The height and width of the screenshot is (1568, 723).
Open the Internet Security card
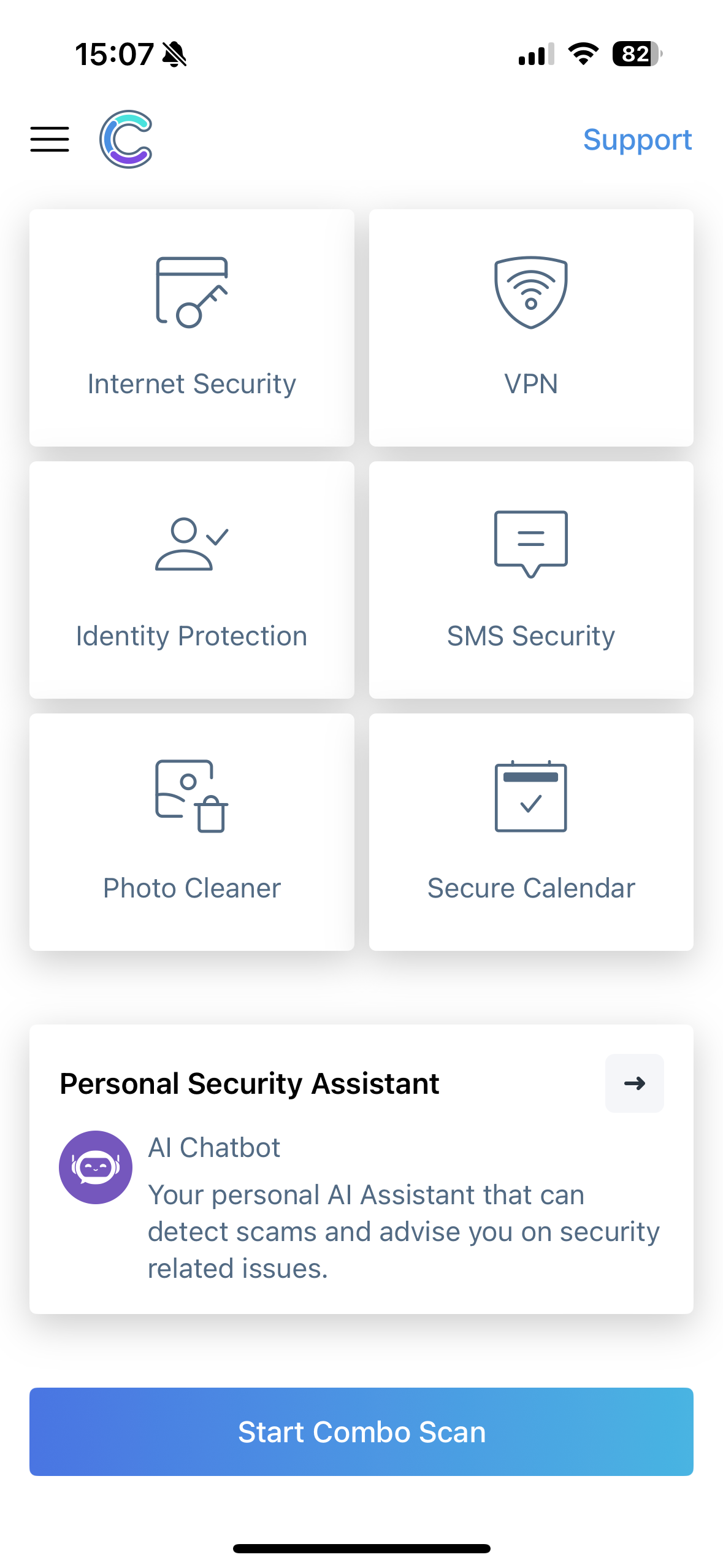(192, 328)
